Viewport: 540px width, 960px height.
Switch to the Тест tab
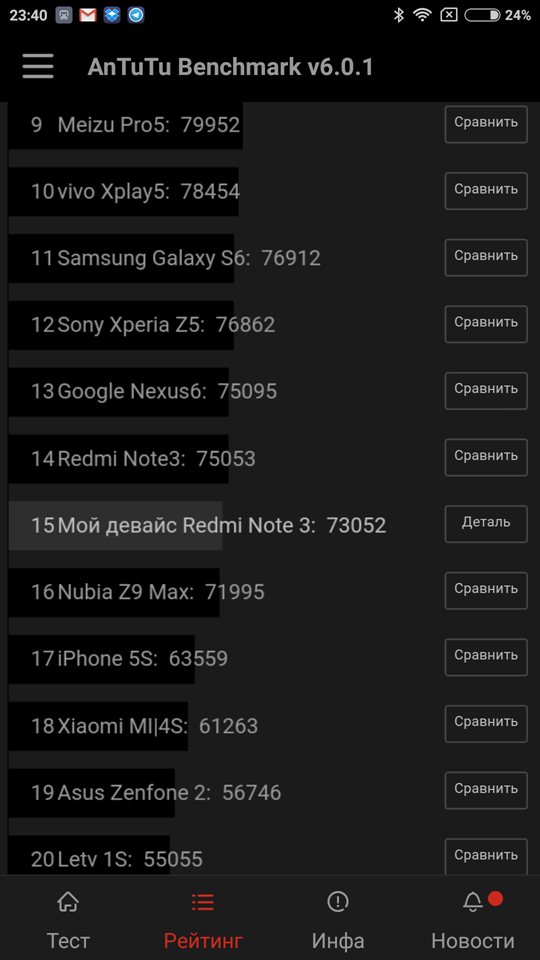[68, 918]
